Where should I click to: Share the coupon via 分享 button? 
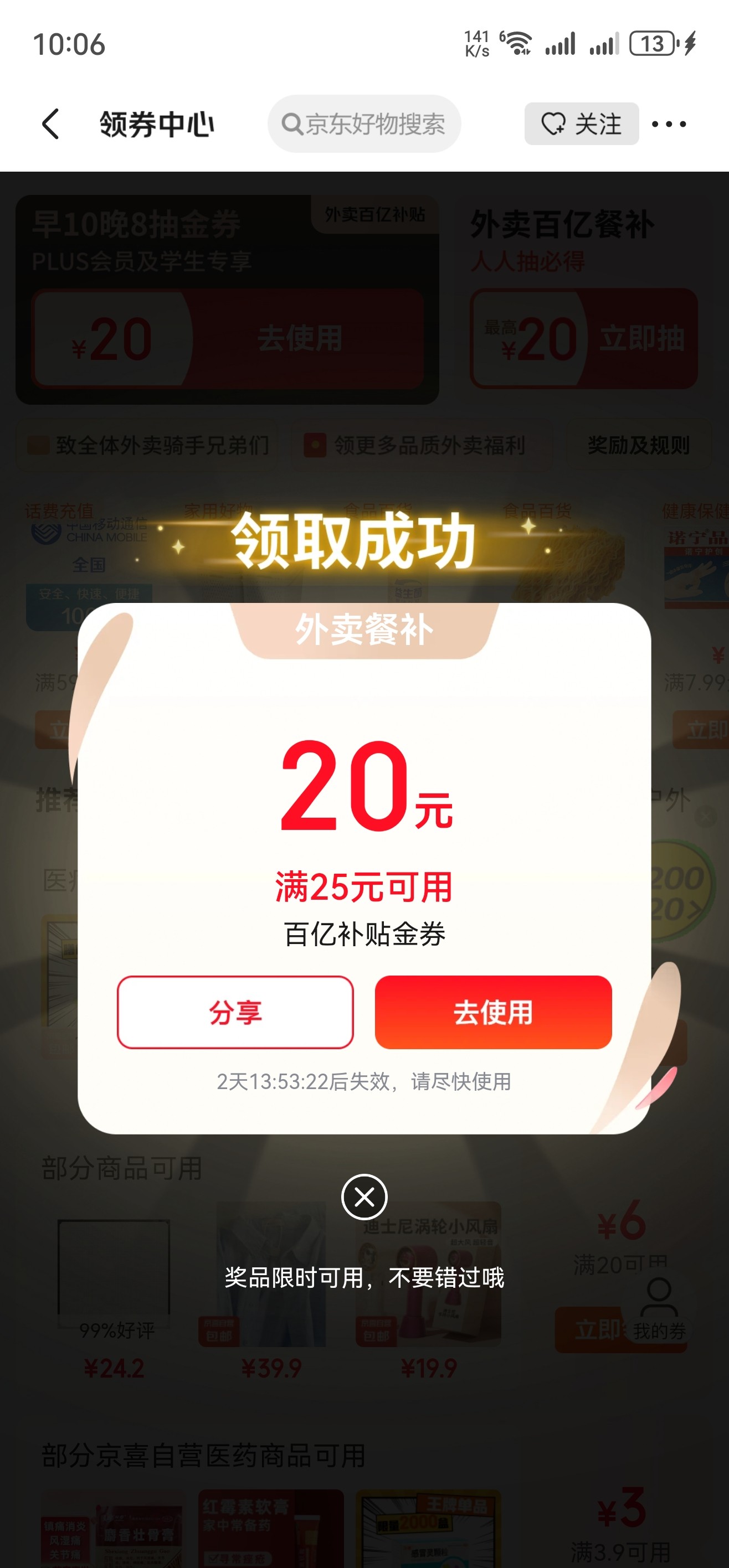235,1012
